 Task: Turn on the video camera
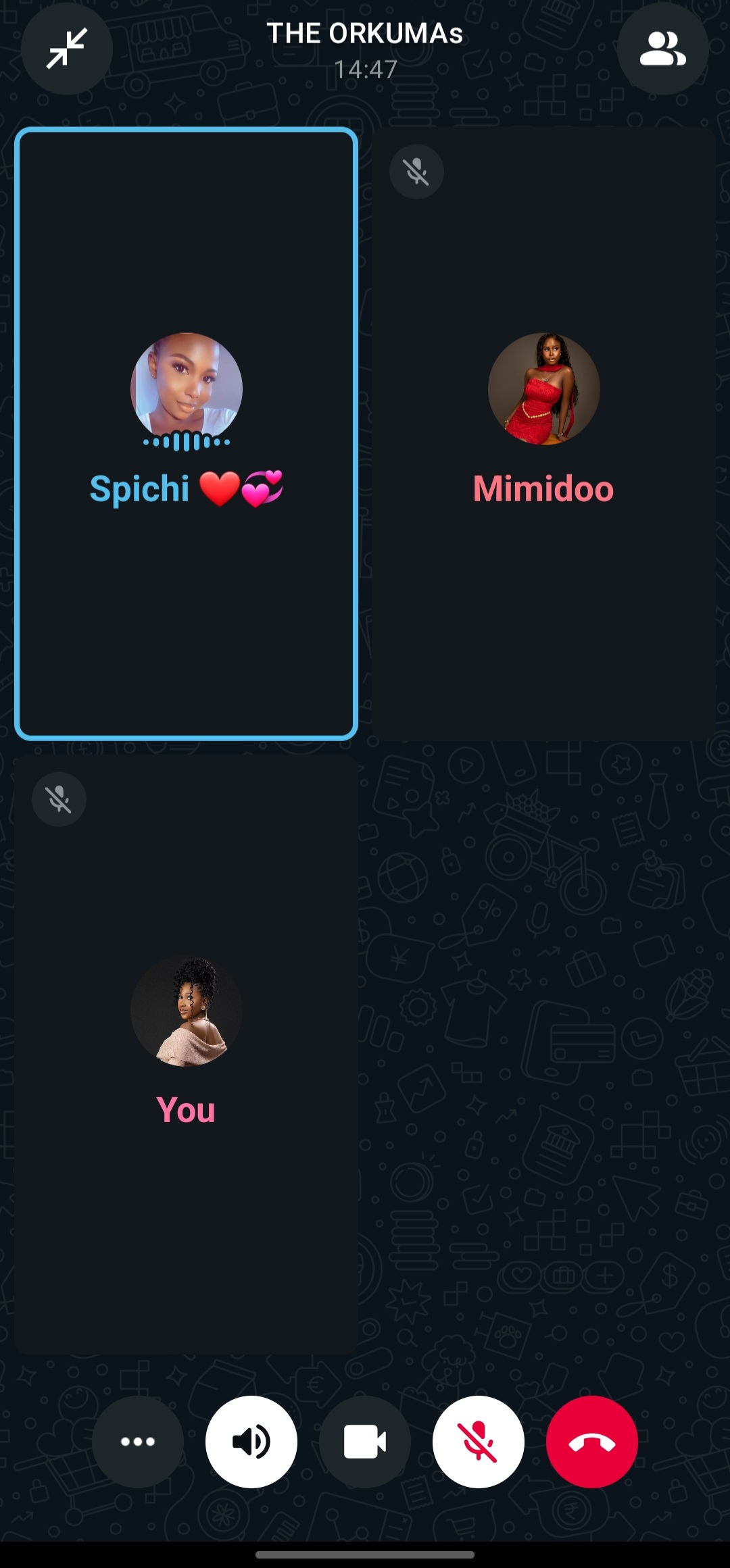pyautogui.click(x=365, y=1442)
